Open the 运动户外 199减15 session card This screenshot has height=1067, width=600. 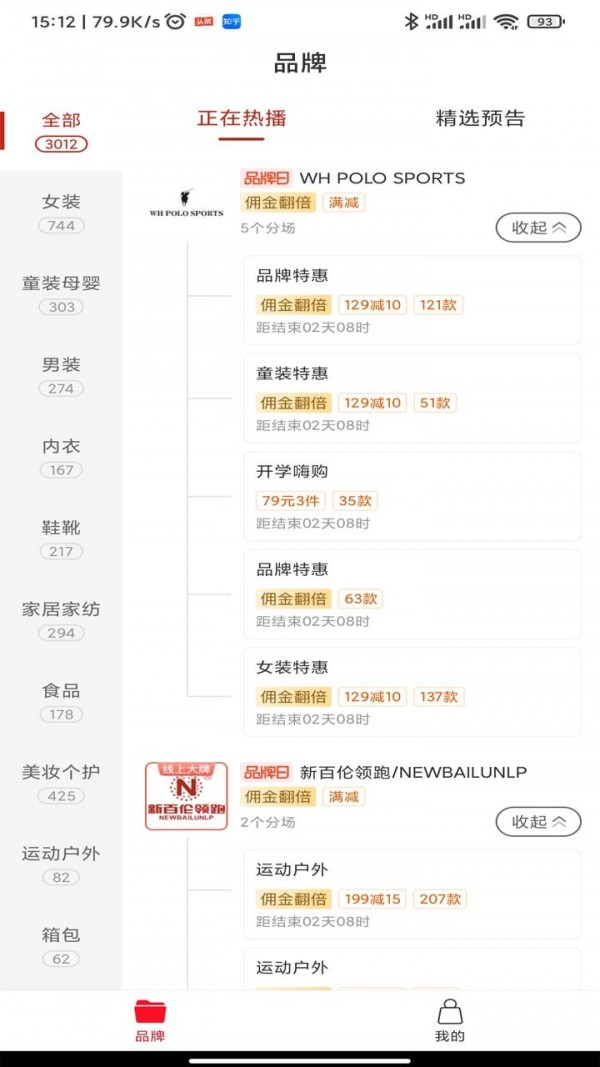point(412,894)
